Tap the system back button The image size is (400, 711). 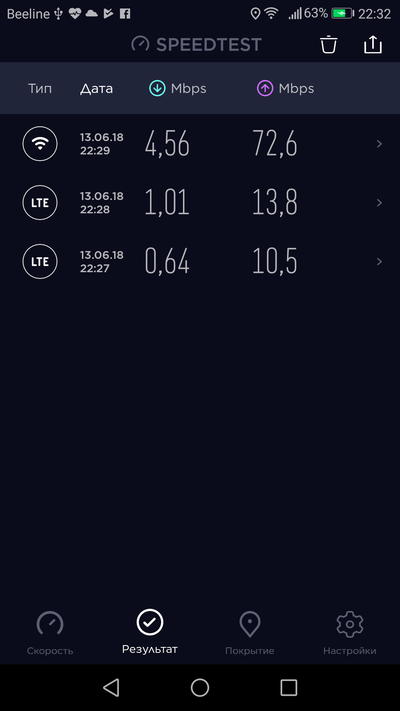111,687
